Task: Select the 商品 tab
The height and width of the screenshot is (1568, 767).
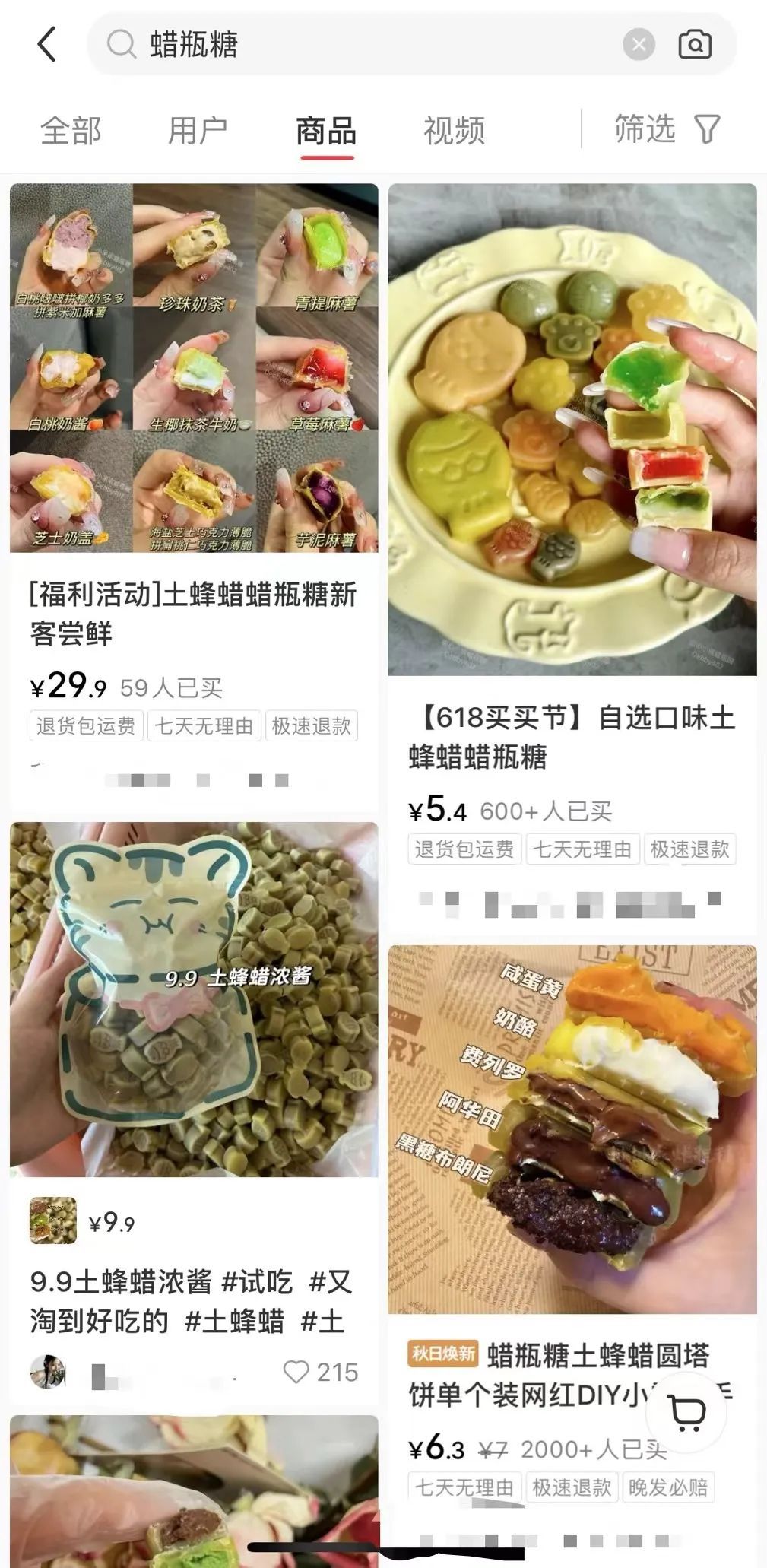Action: coord(325,129)
